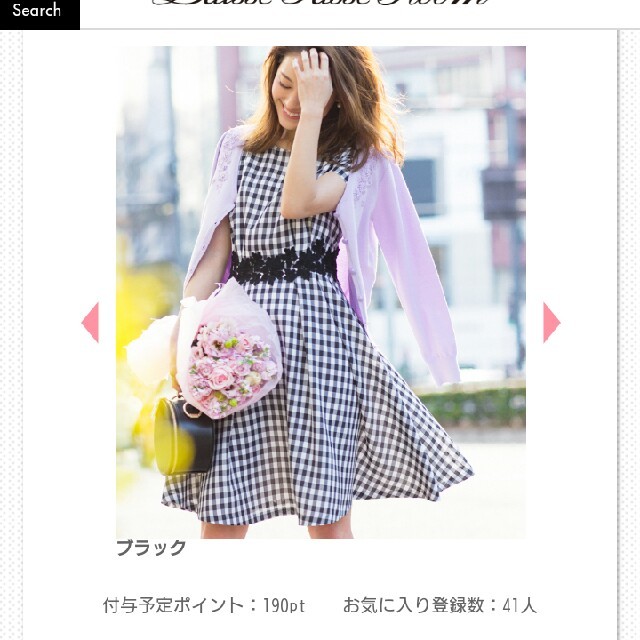Open the Search button
The height and width of the screenshot is (640, 640).
coord(38,13)
